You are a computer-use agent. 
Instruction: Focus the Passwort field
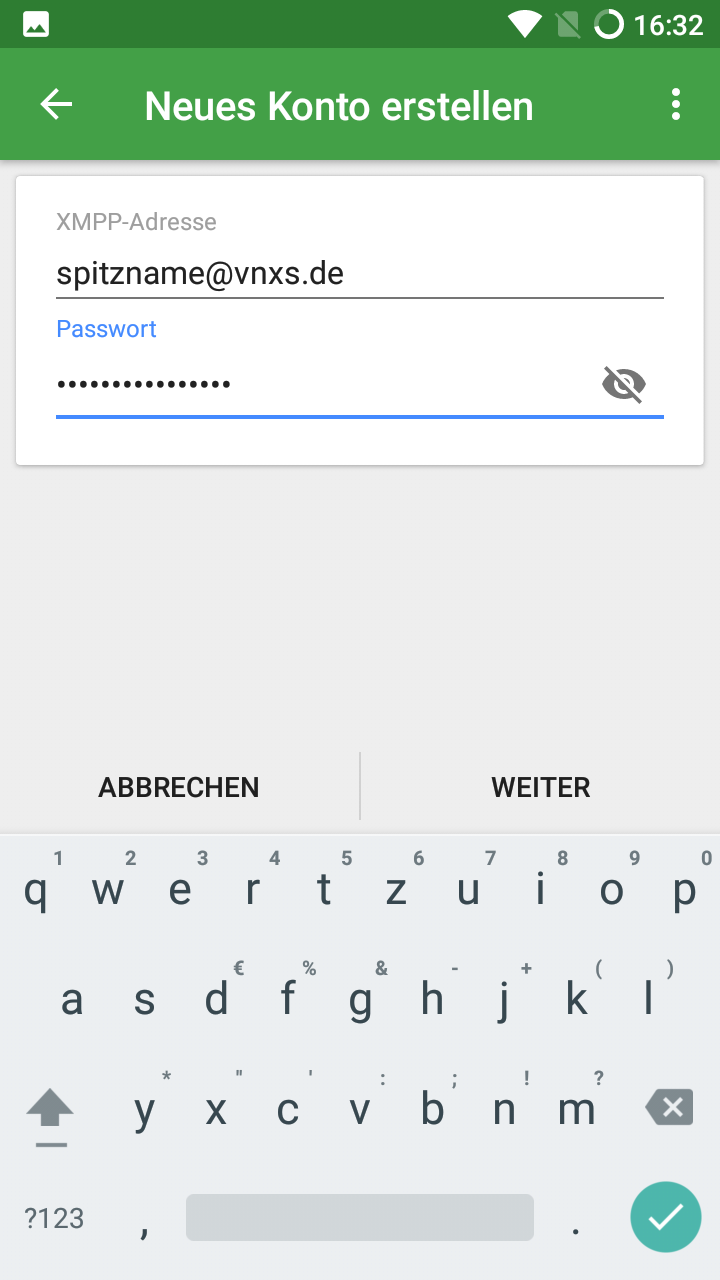click(x=320, y=383)
